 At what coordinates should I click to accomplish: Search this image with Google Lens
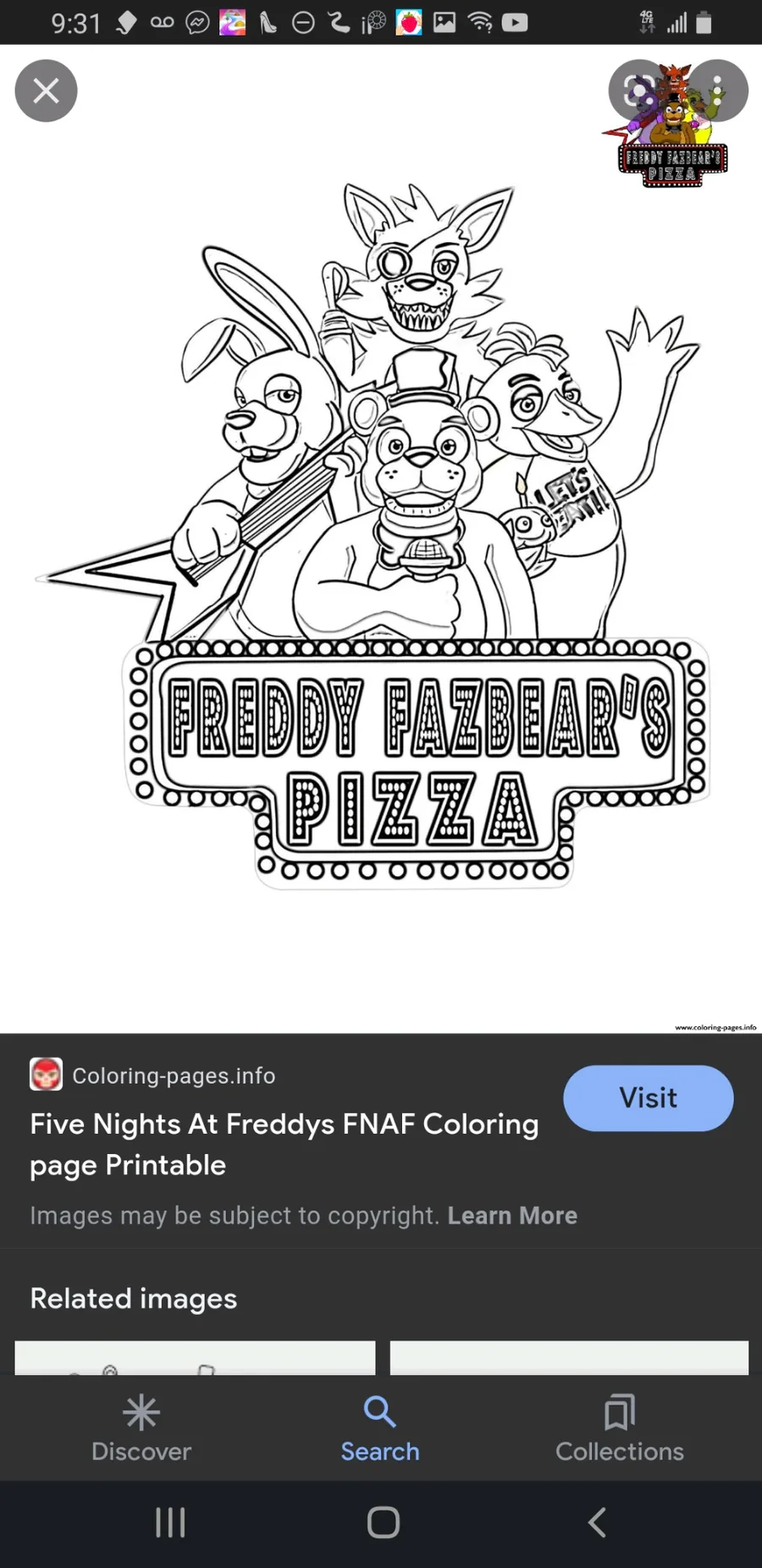(639, 91)
